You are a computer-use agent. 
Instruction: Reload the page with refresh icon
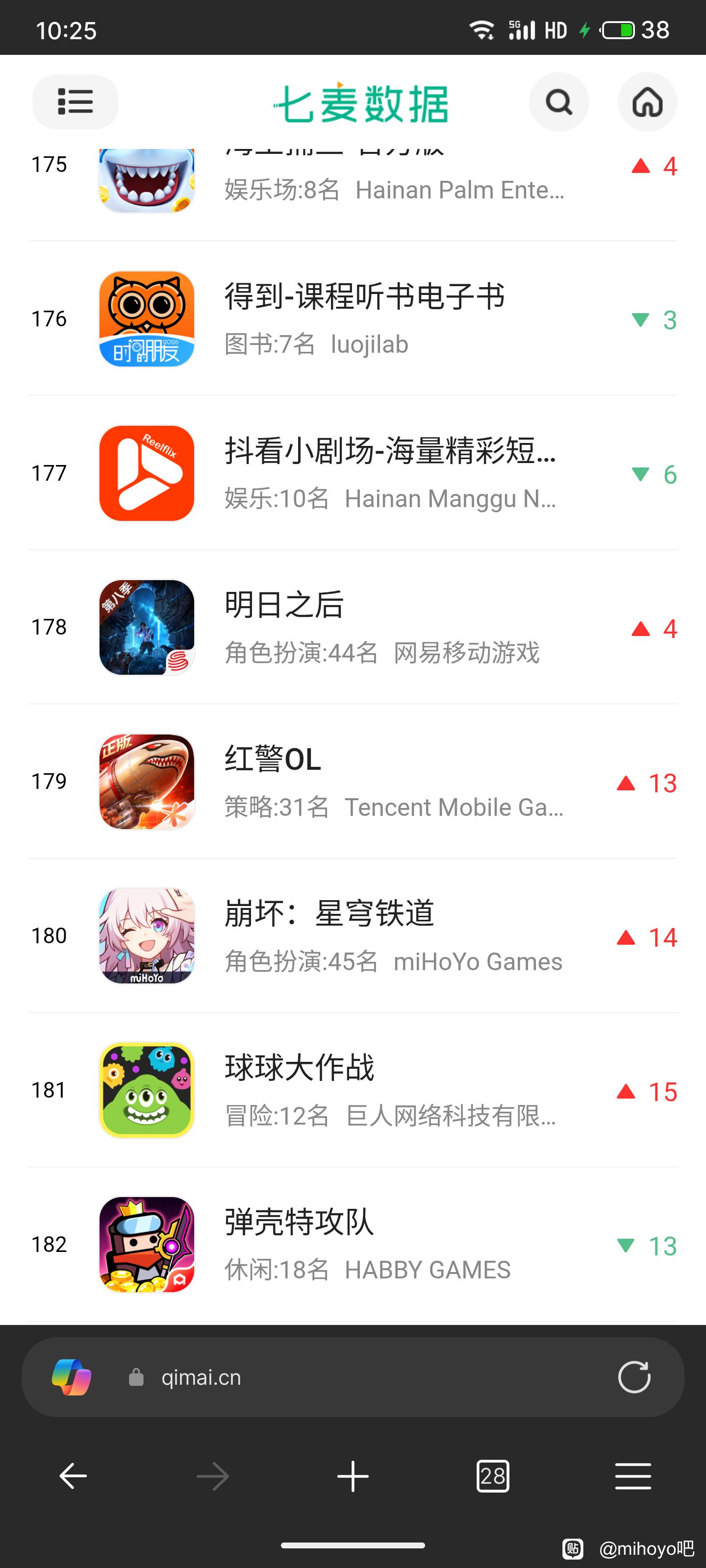coord(634,1377)
